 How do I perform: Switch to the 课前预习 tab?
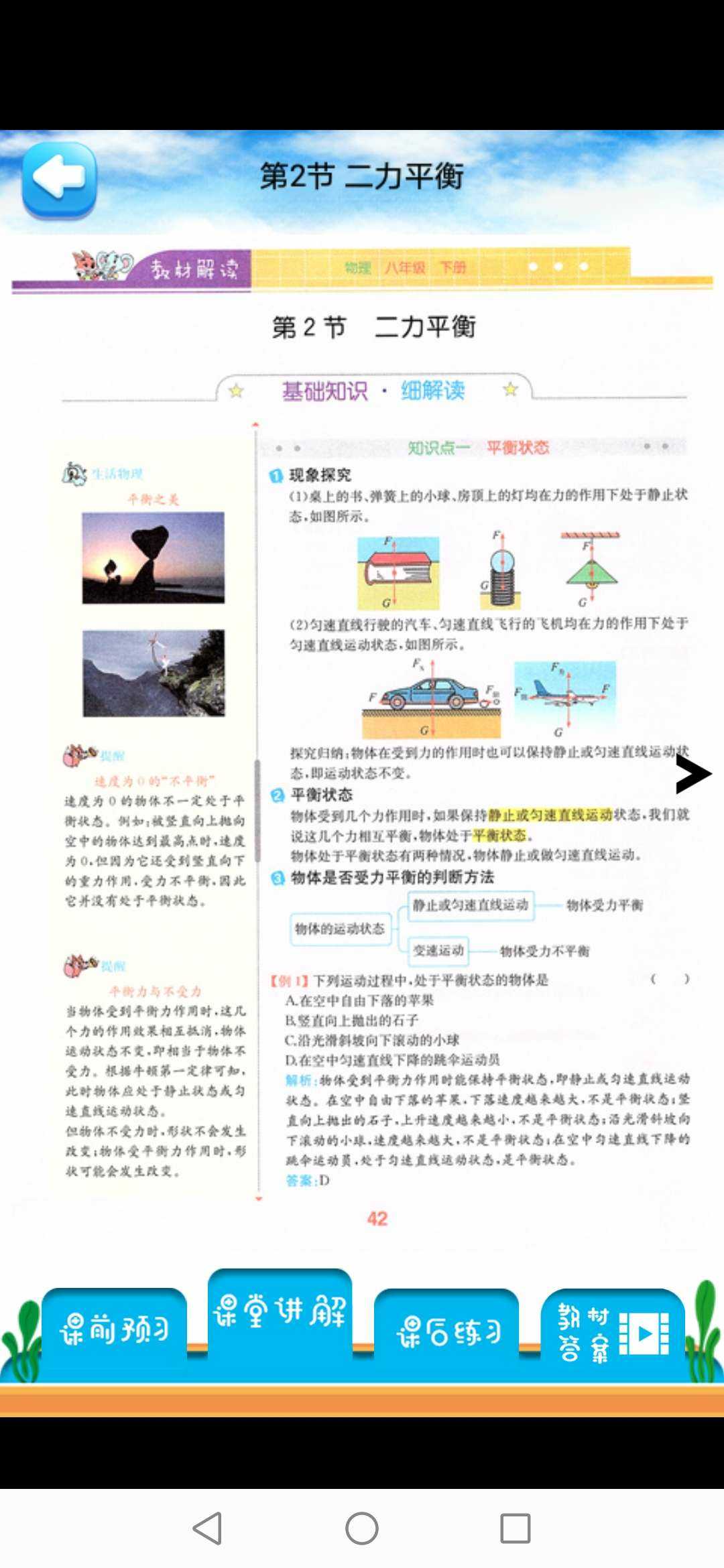point(114,1329)
